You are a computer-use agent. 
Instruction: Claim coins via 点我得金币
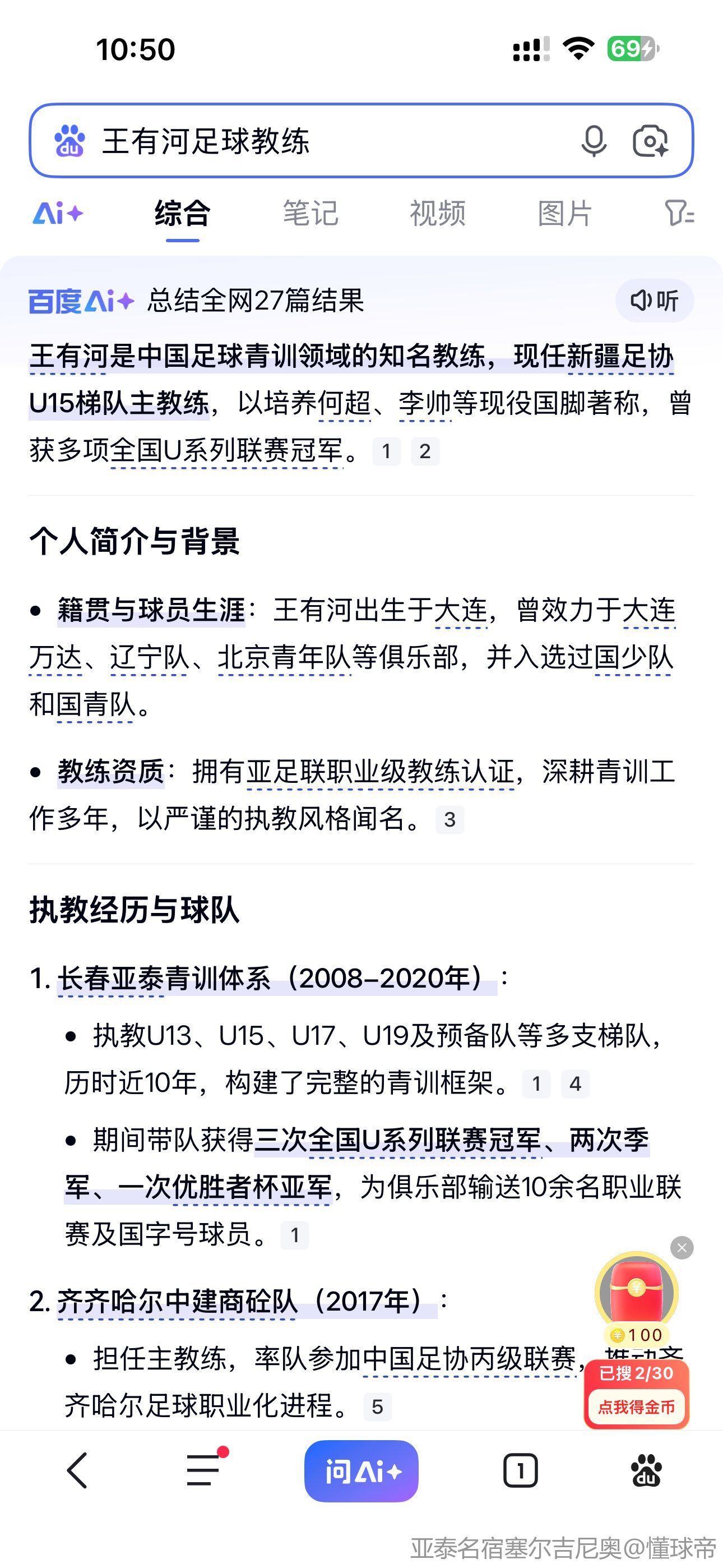[x=637, y=1407]
